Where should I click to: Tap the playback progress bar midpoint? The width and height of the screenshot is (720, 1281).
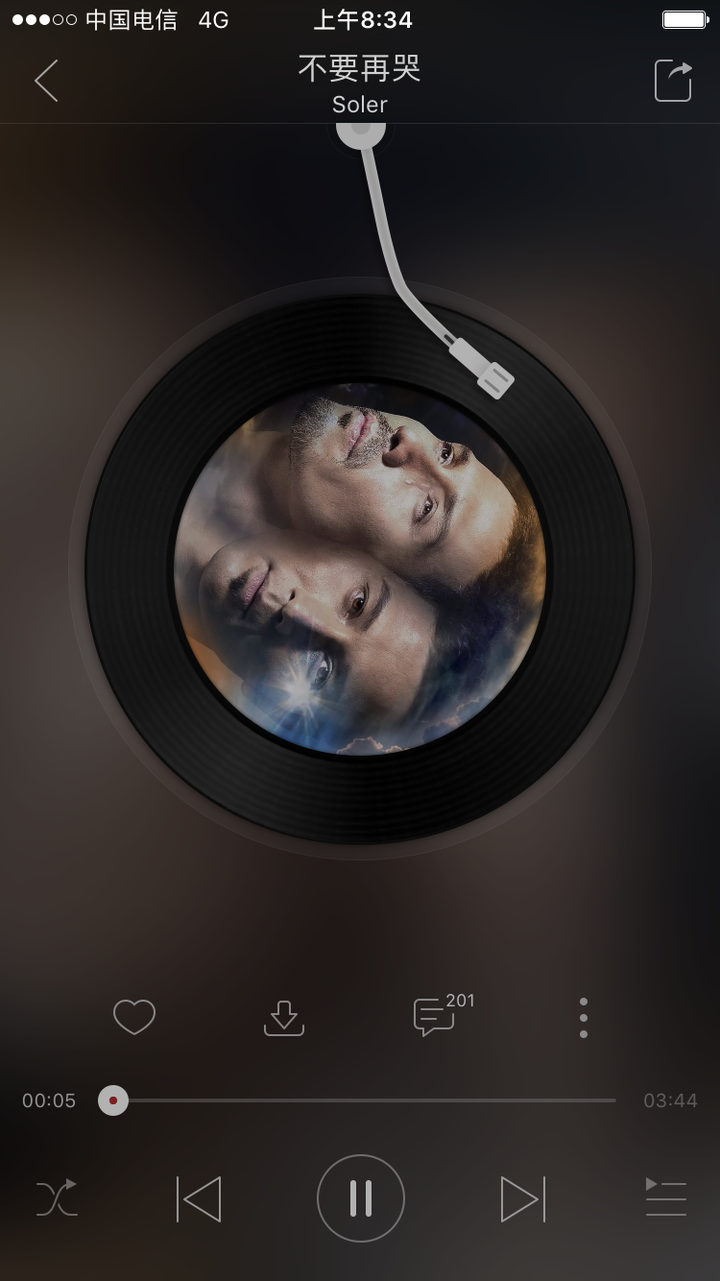364,1100
